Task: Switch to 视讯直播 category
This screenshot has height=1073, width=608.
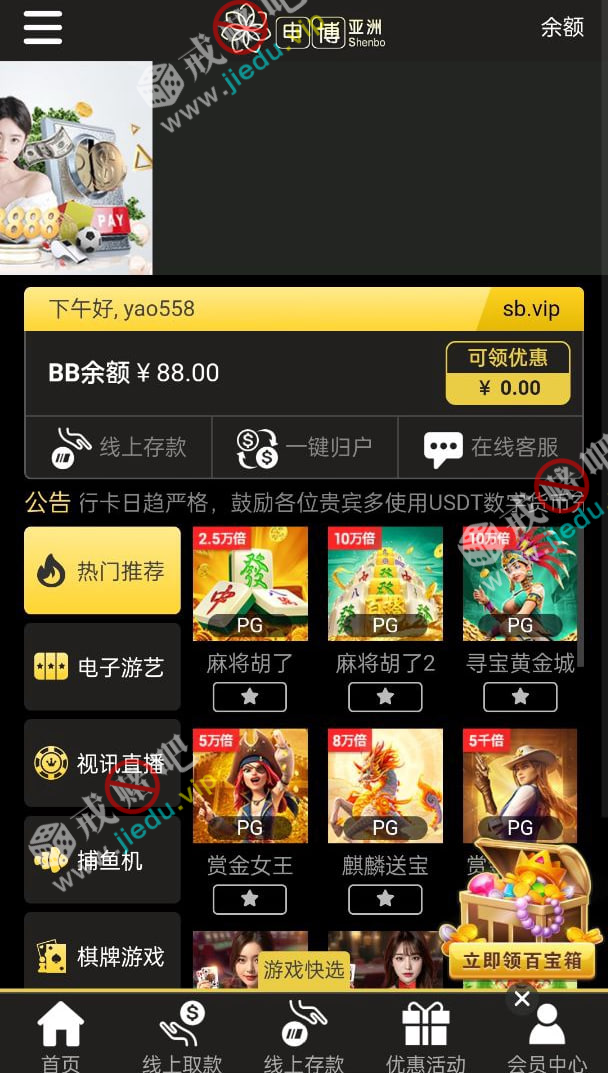Action: (102, 763)
